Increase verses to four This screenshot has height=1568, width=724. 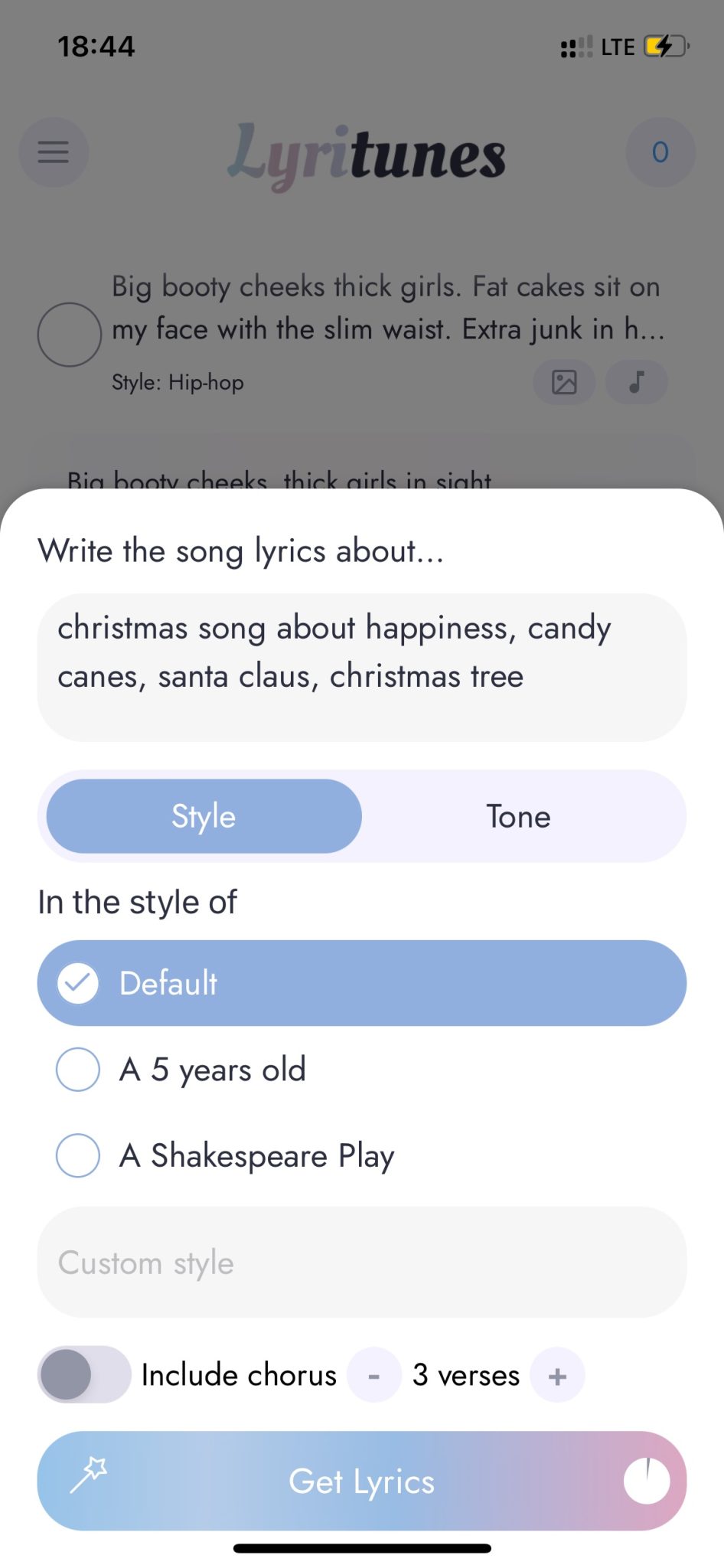click(556, 1375)
